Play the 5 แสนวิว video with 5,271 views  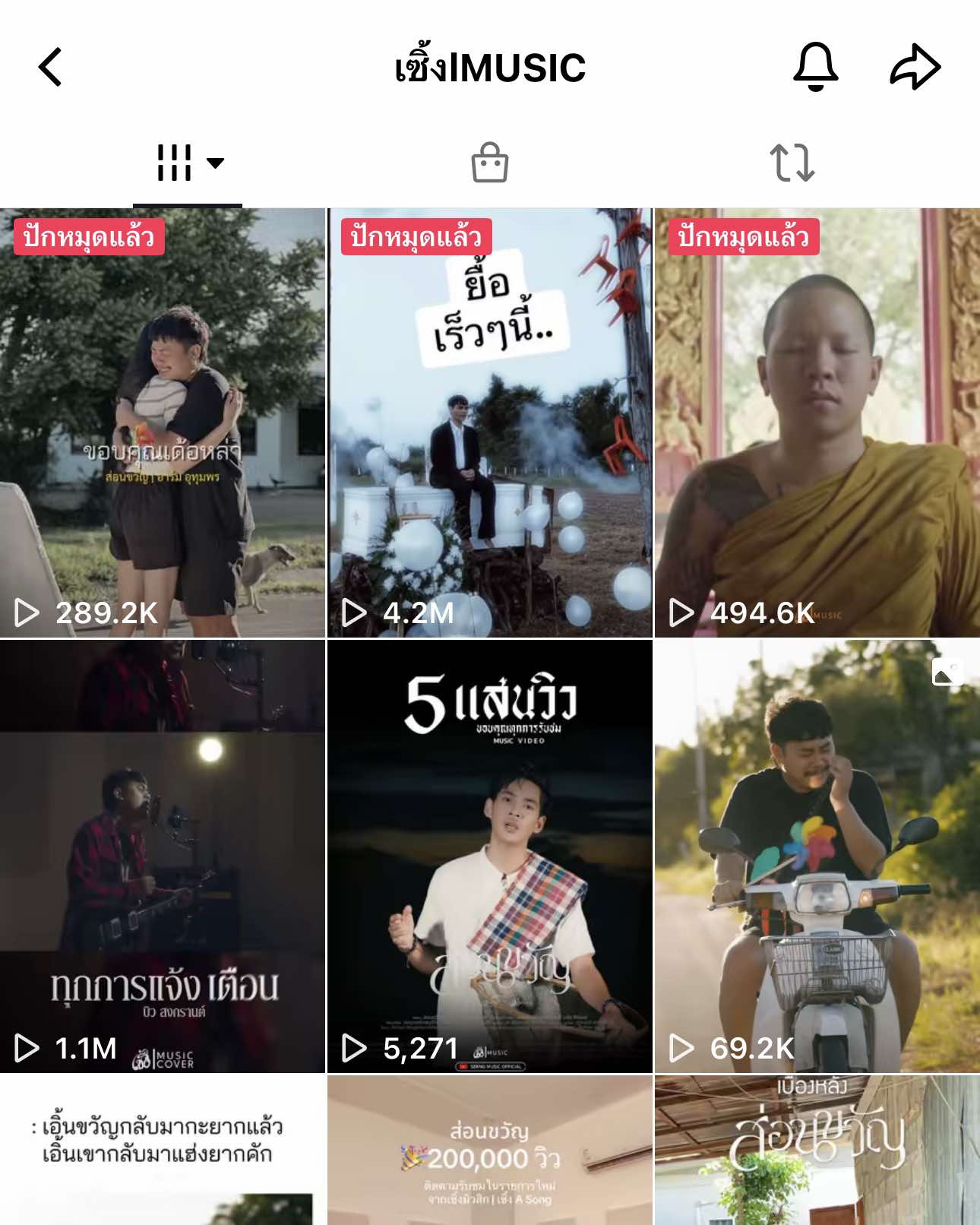tap(489, 856)
